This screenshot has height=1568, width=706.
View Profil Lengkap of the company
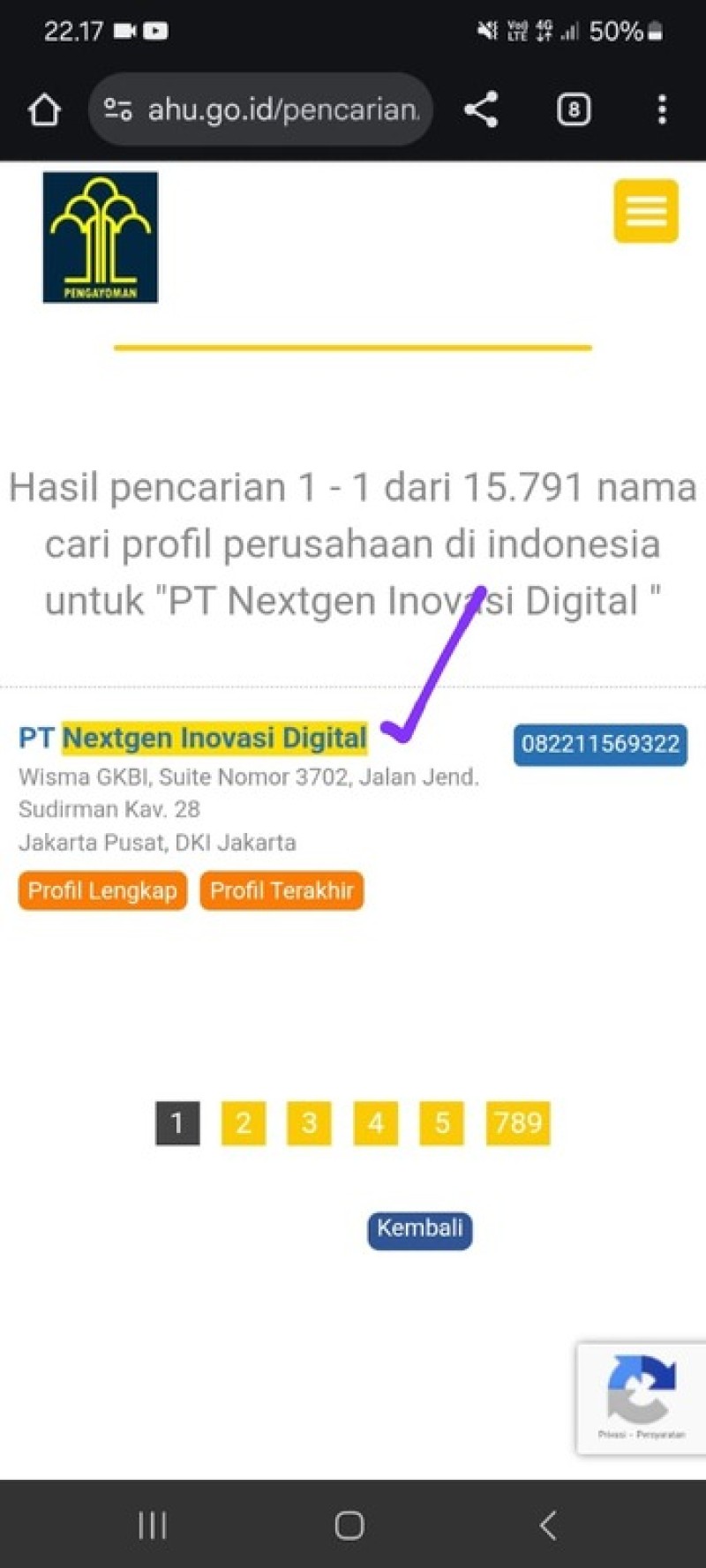102,890
